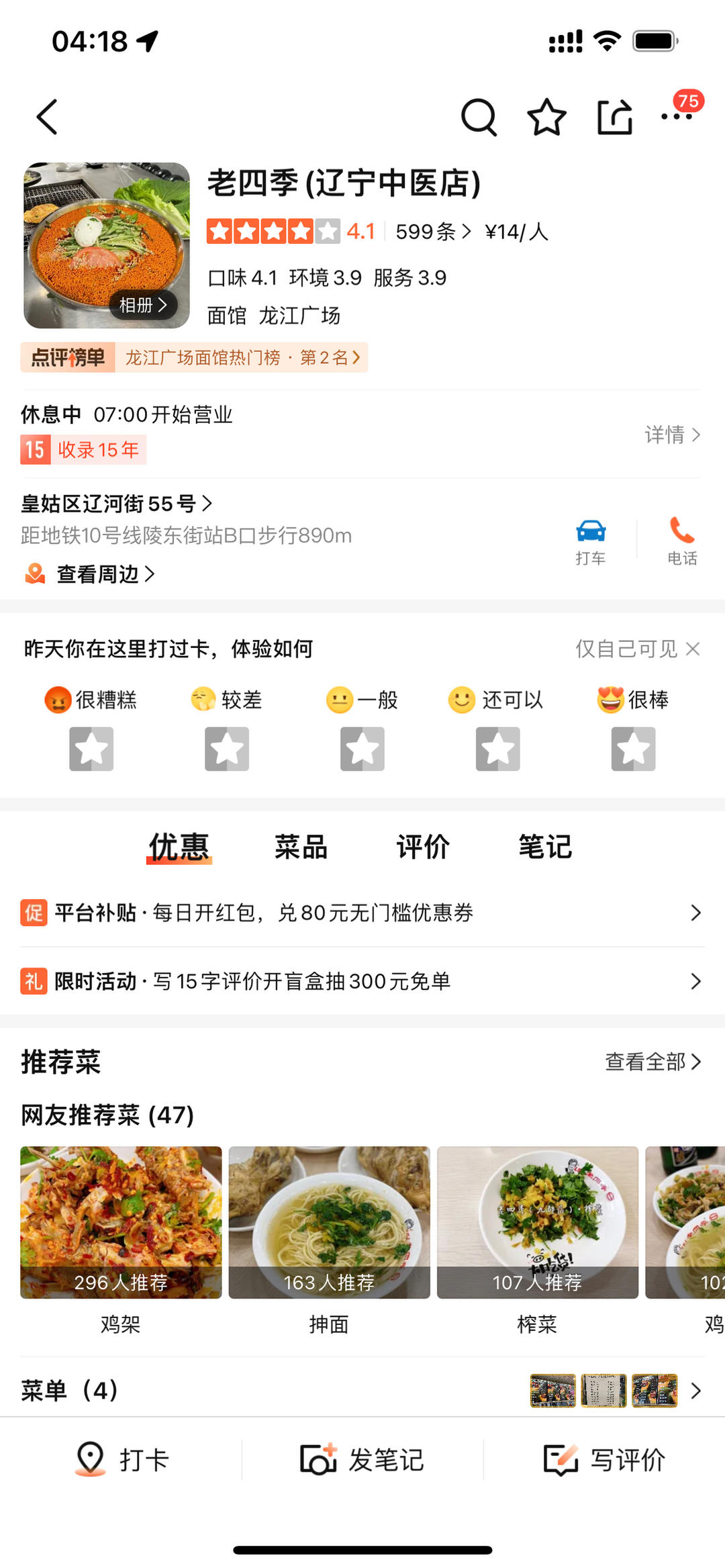Open the restaurant photo album
The image size is (725, 1568).
pyautogui.click(x=142, y=306)
